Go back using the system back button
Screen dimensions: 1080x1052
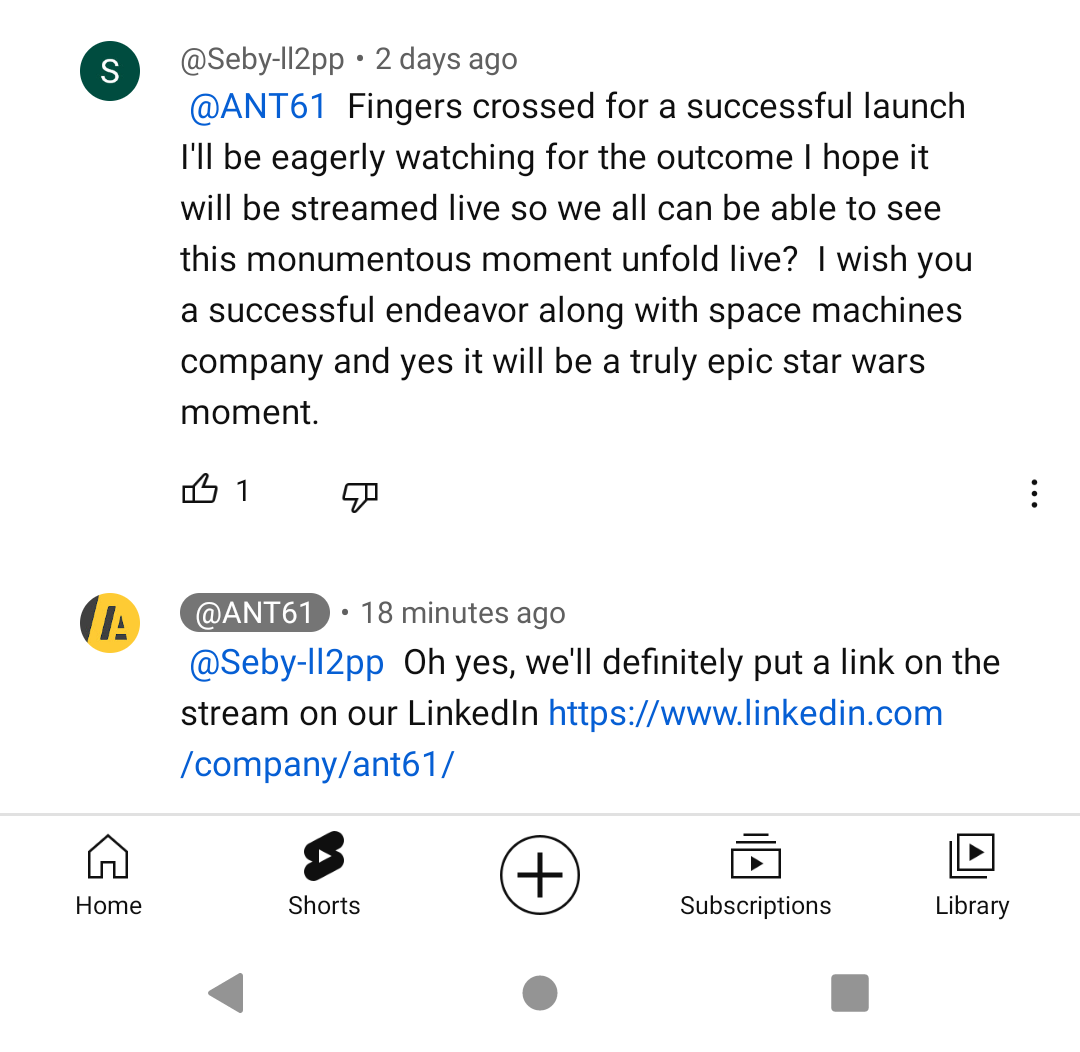pos(227,993)
